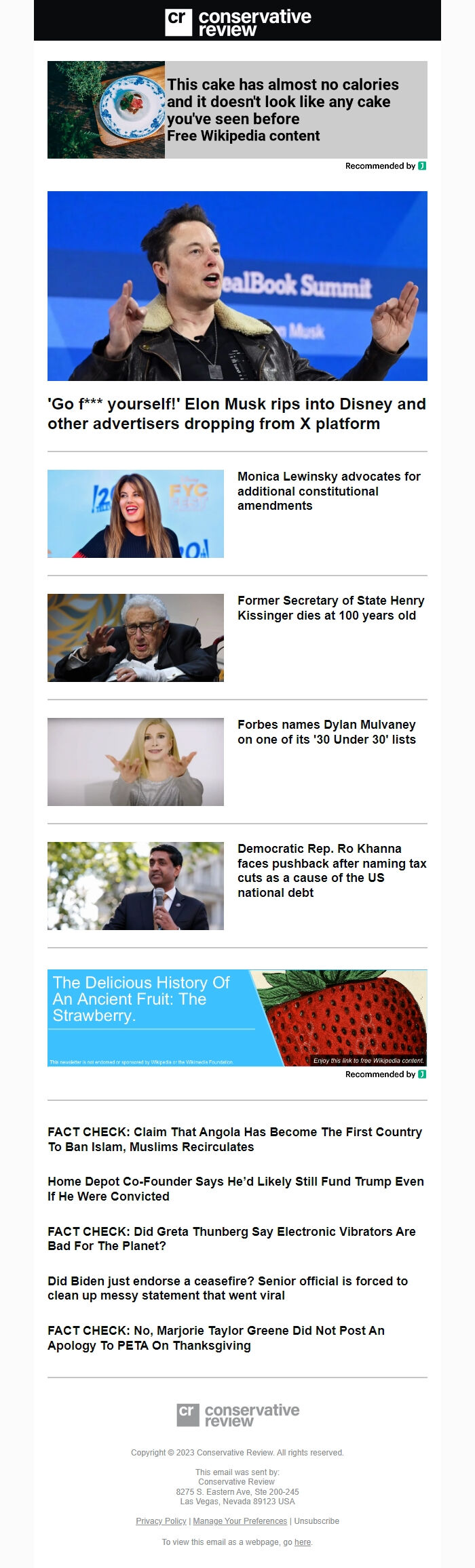The image size is (475, 1568).
Task: Open Henry Kissinger dies at 100 story
Action: pyautogui.click(x=330, y=608)
